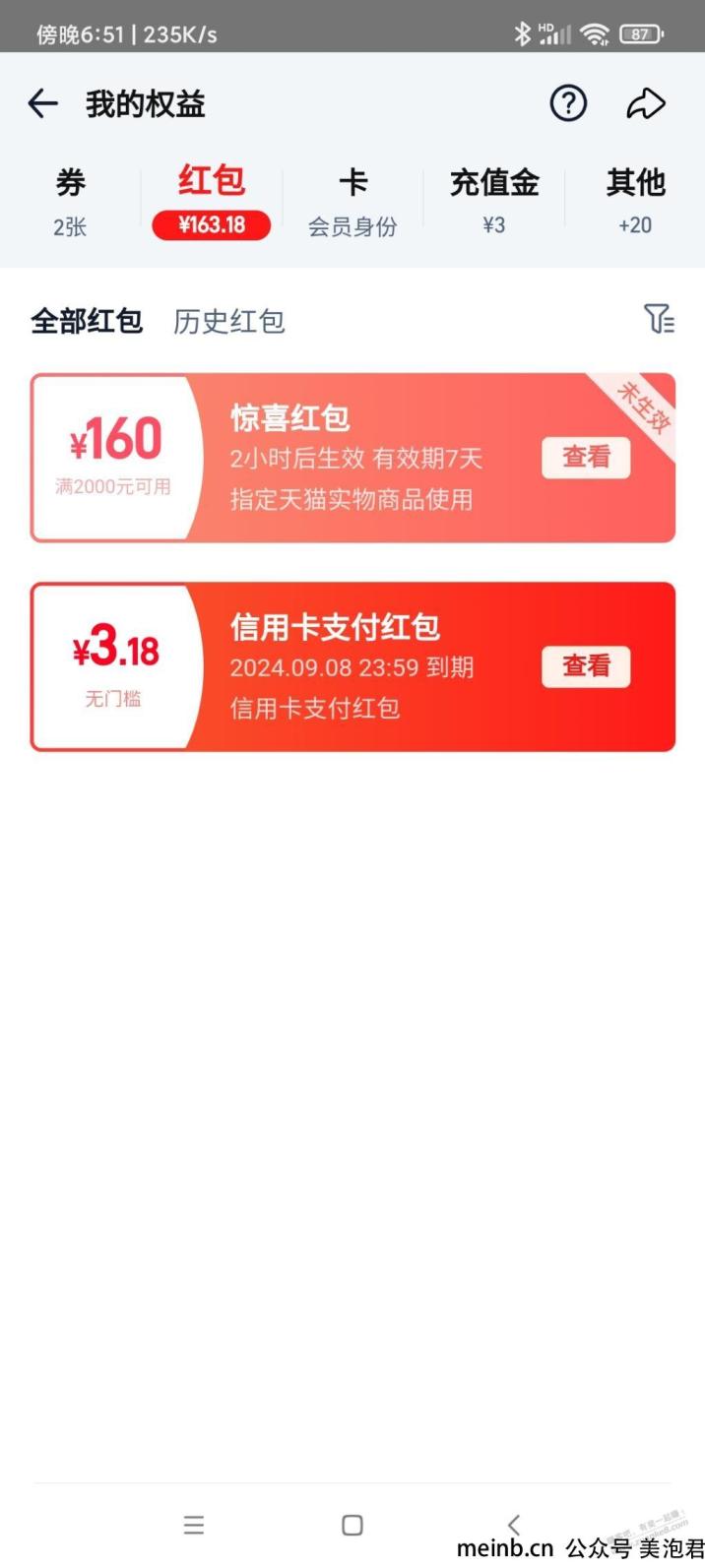Screen dimensions: 705x1568
Task: Go to the system home screen
Action: [x=352, y=1525]
